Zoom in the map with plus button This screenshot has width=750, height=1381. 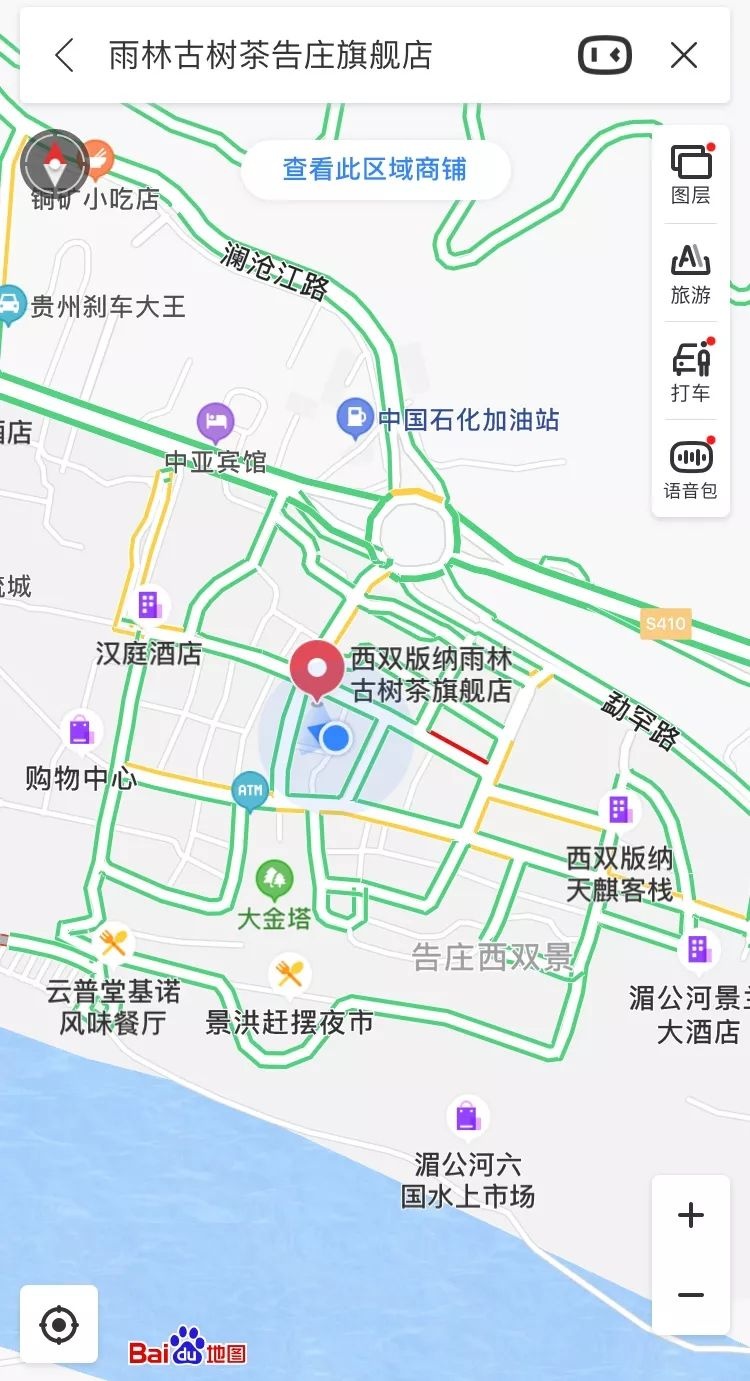[x=691, y=1215]
